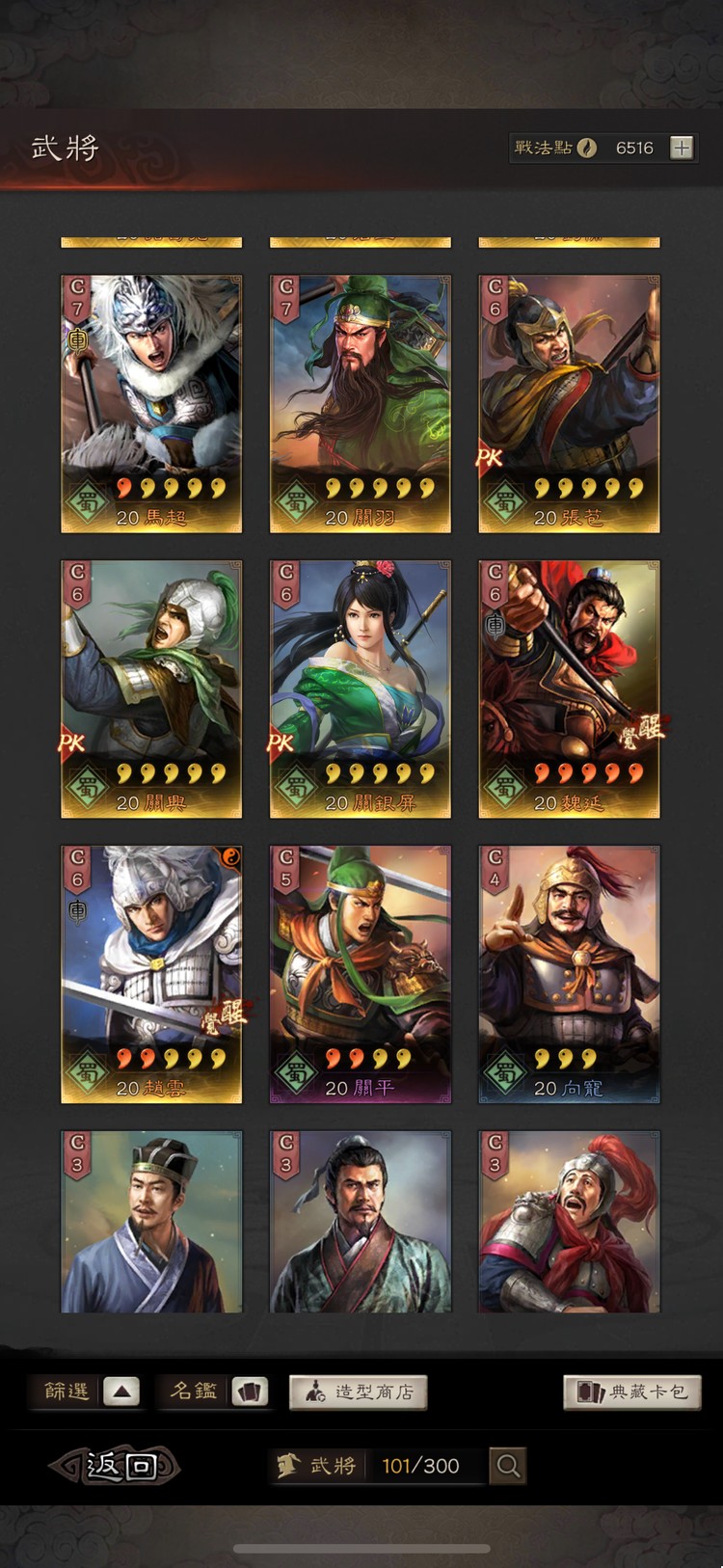This screenshot has height=1568, width=723.
Task: Tap the plus button beside 戰法點
Action: point(682,148)
